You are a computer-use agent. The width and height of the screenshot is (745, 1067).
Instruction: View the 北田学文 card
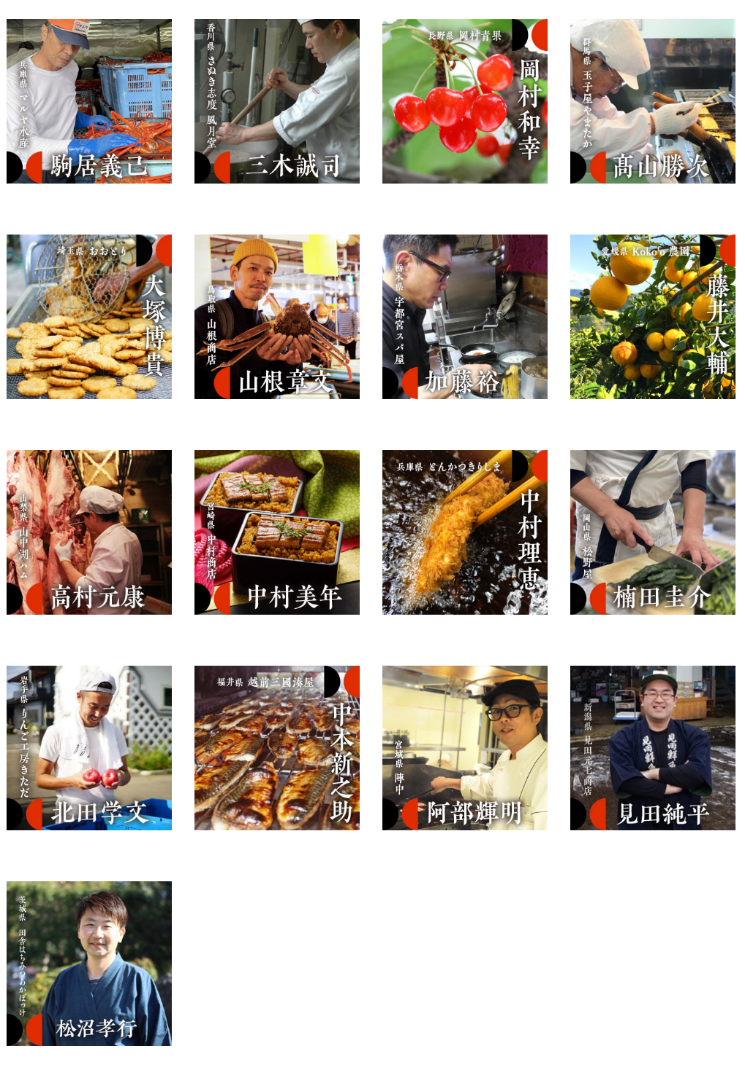point(89,748)
